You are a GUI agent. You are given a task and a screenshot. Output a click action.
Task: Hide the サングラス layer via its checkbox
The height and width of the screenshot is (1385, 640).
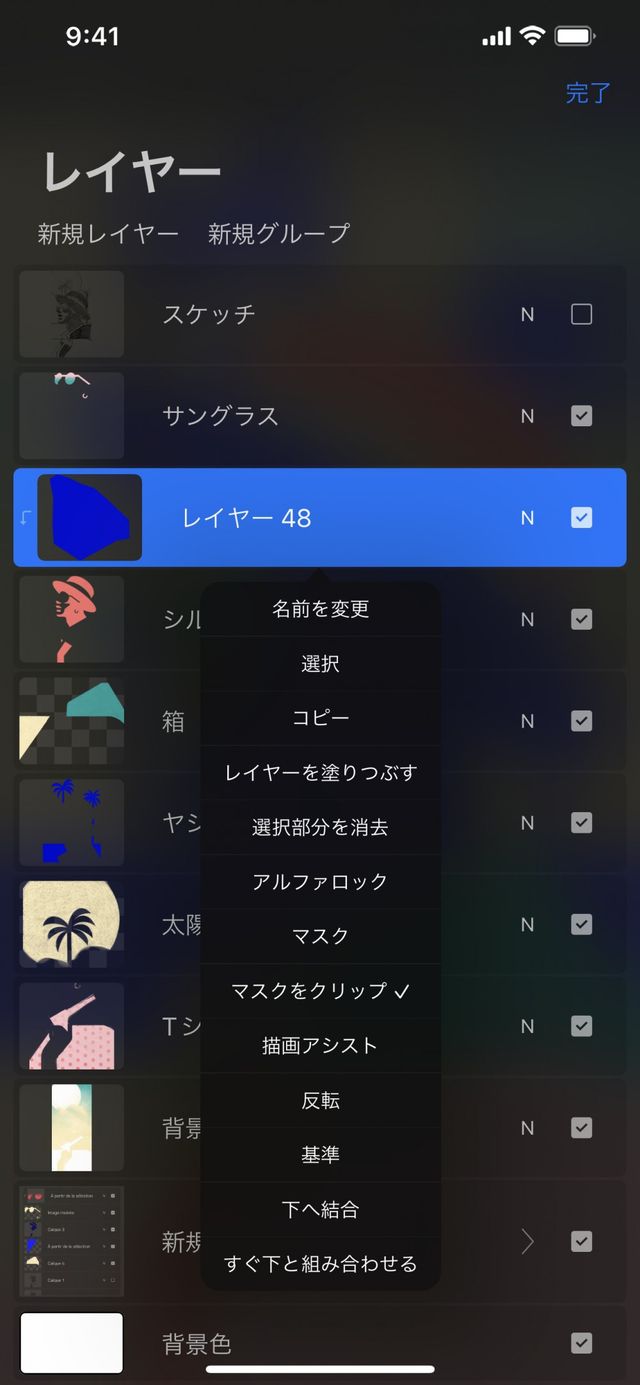pyautogui.click(x=581, y=416)
